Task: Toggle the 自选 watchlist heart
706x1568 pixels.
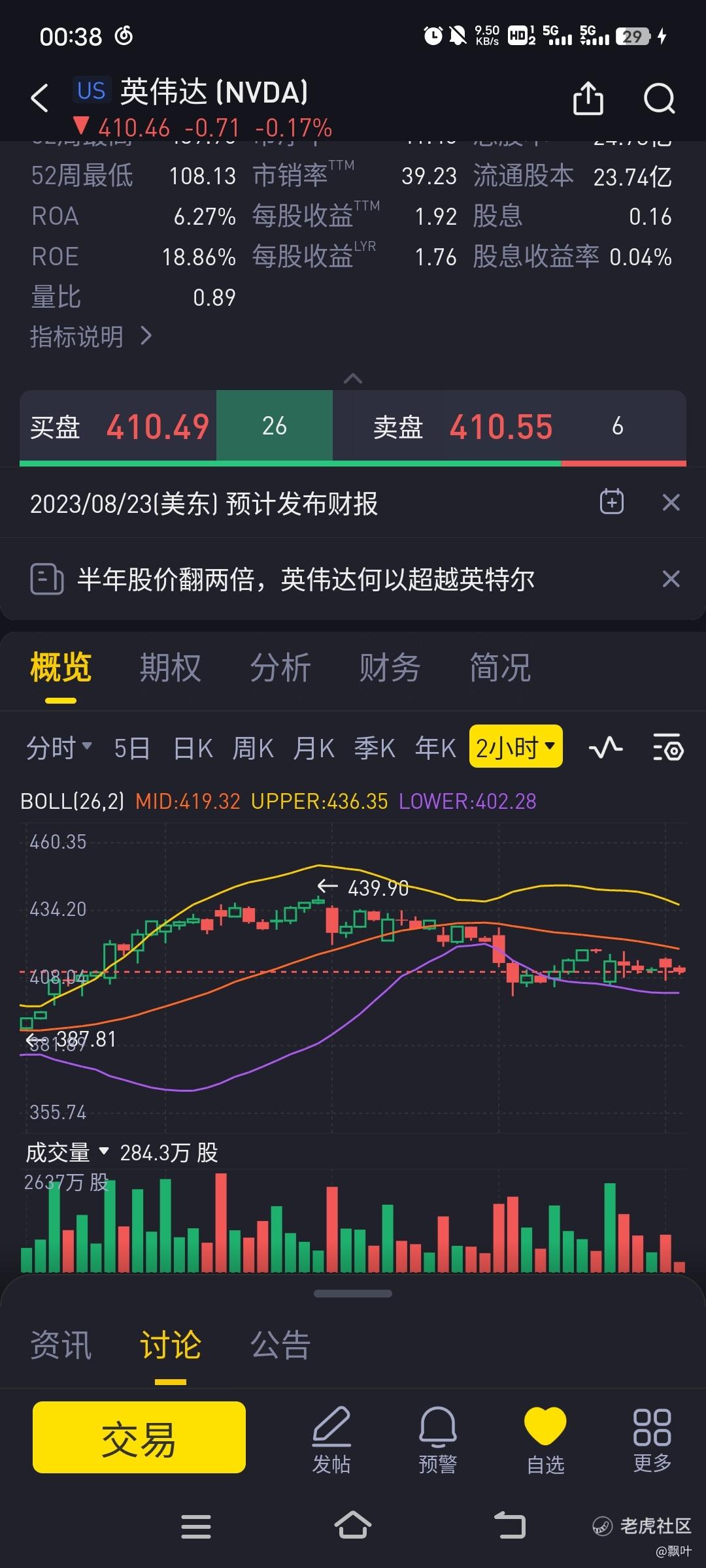Action: [x=545, y=1441]
